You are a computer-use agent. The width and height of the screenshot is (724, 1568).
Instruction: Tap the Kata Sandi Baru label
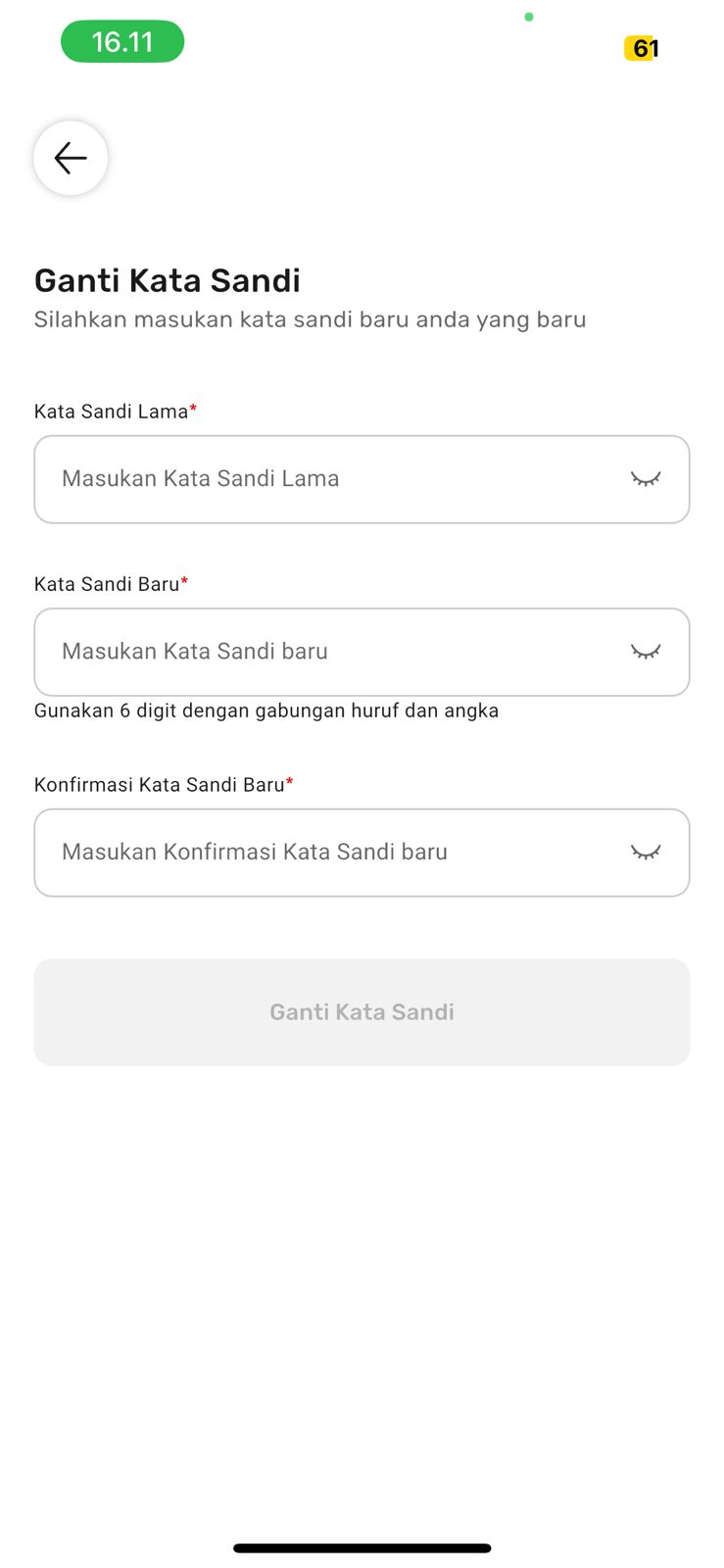106,583
